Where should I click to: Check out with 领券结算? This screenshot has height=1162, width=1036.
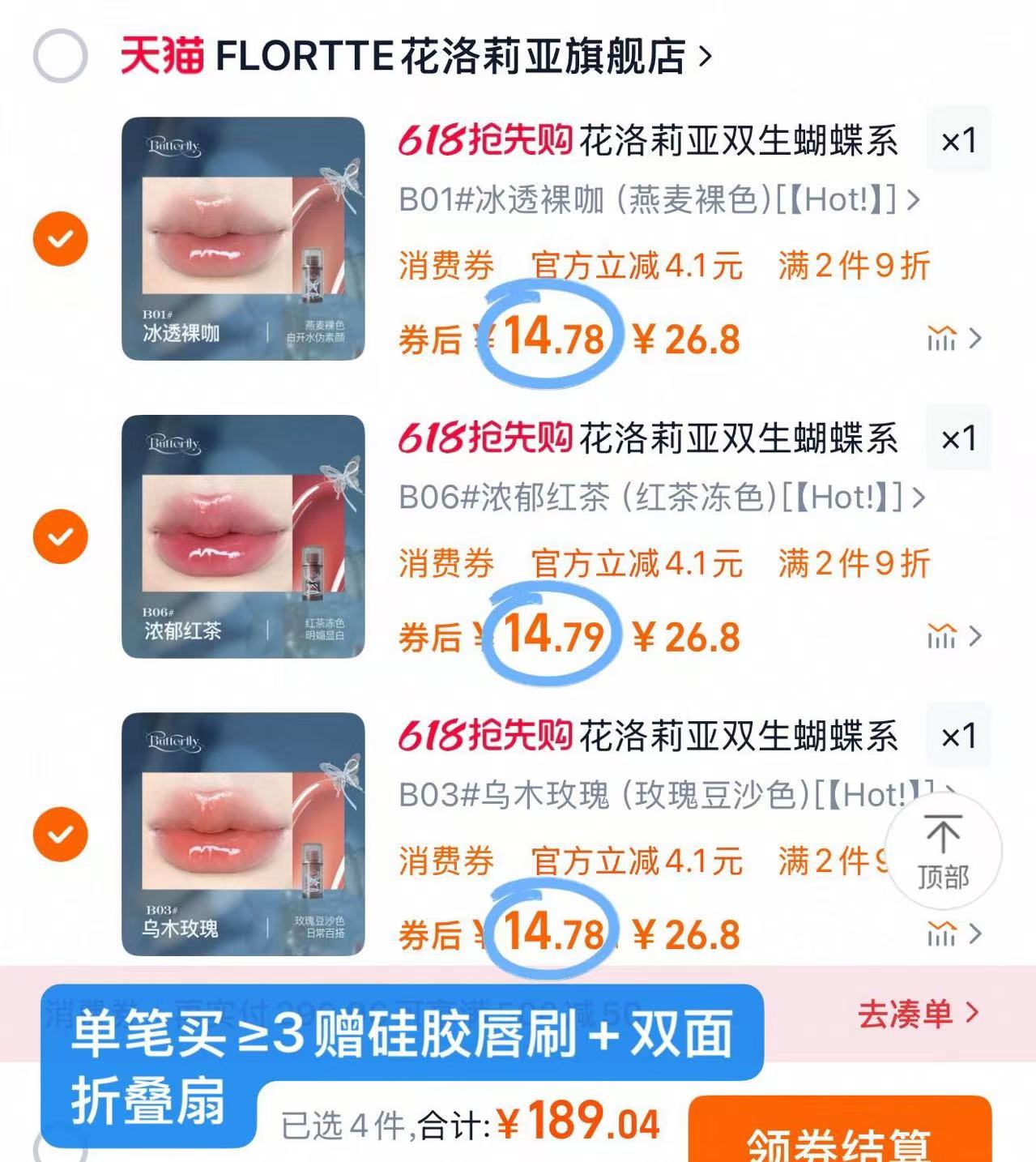click(839, 1136)
